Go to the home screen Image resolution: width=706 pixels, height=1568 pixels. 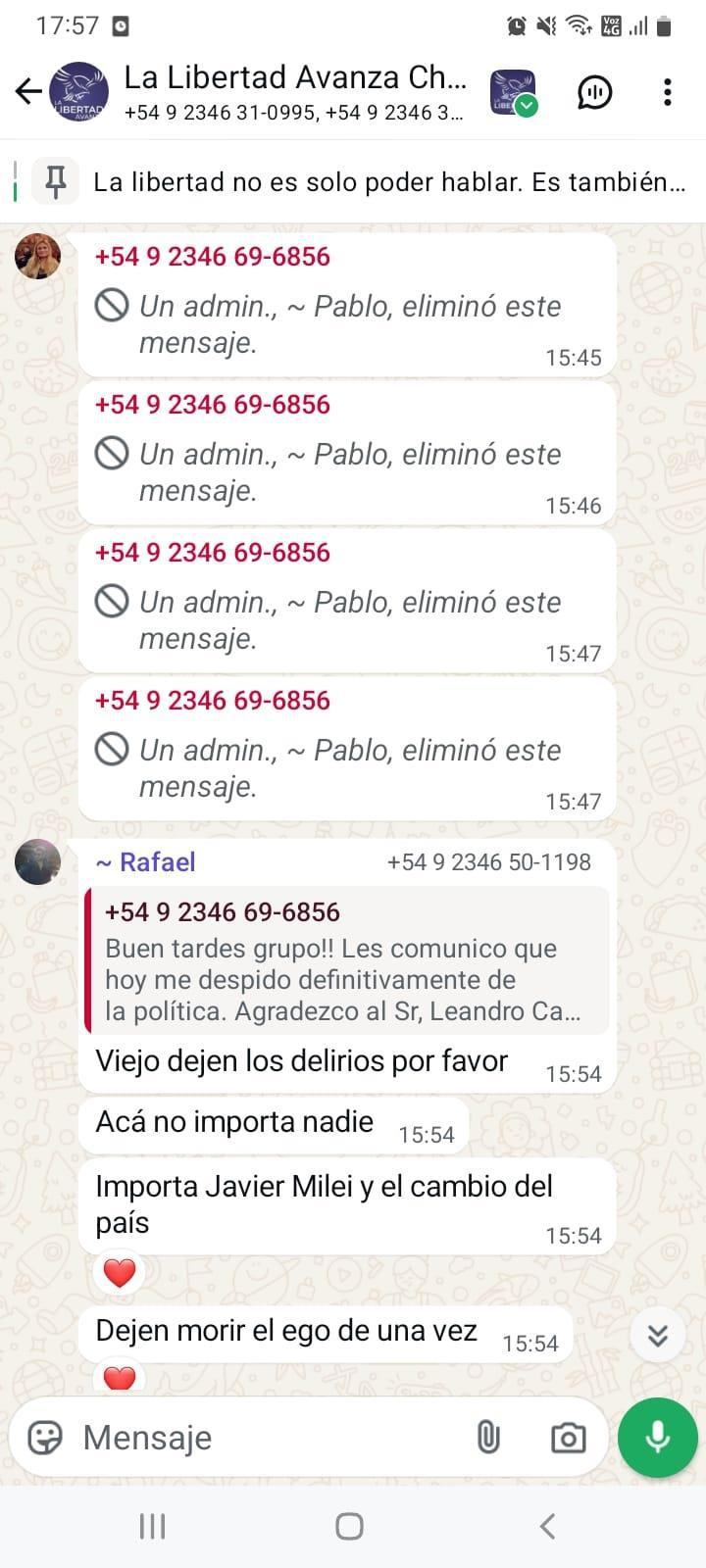pyautogui.click(x=350, y=1526)
